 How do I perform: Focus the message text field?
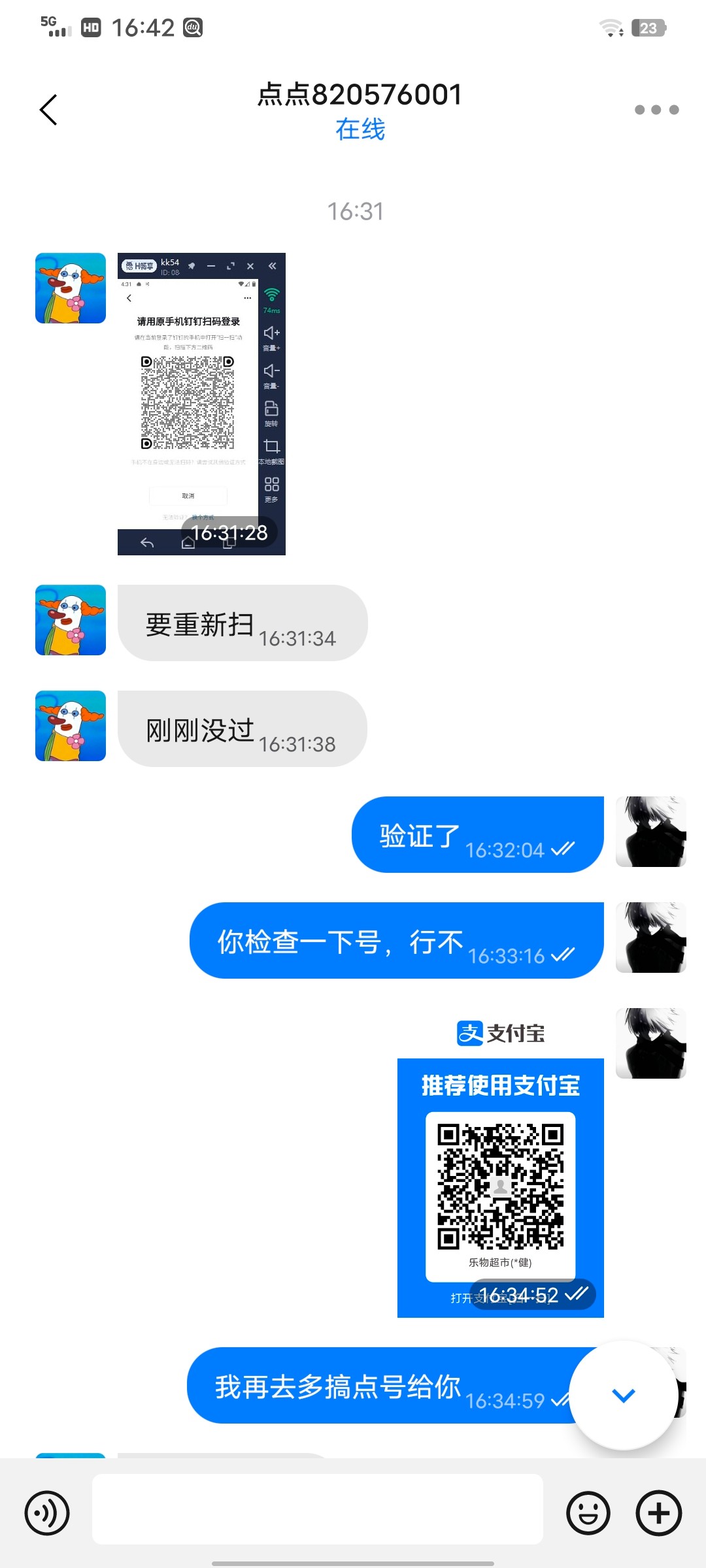(x=318, y=1509)
